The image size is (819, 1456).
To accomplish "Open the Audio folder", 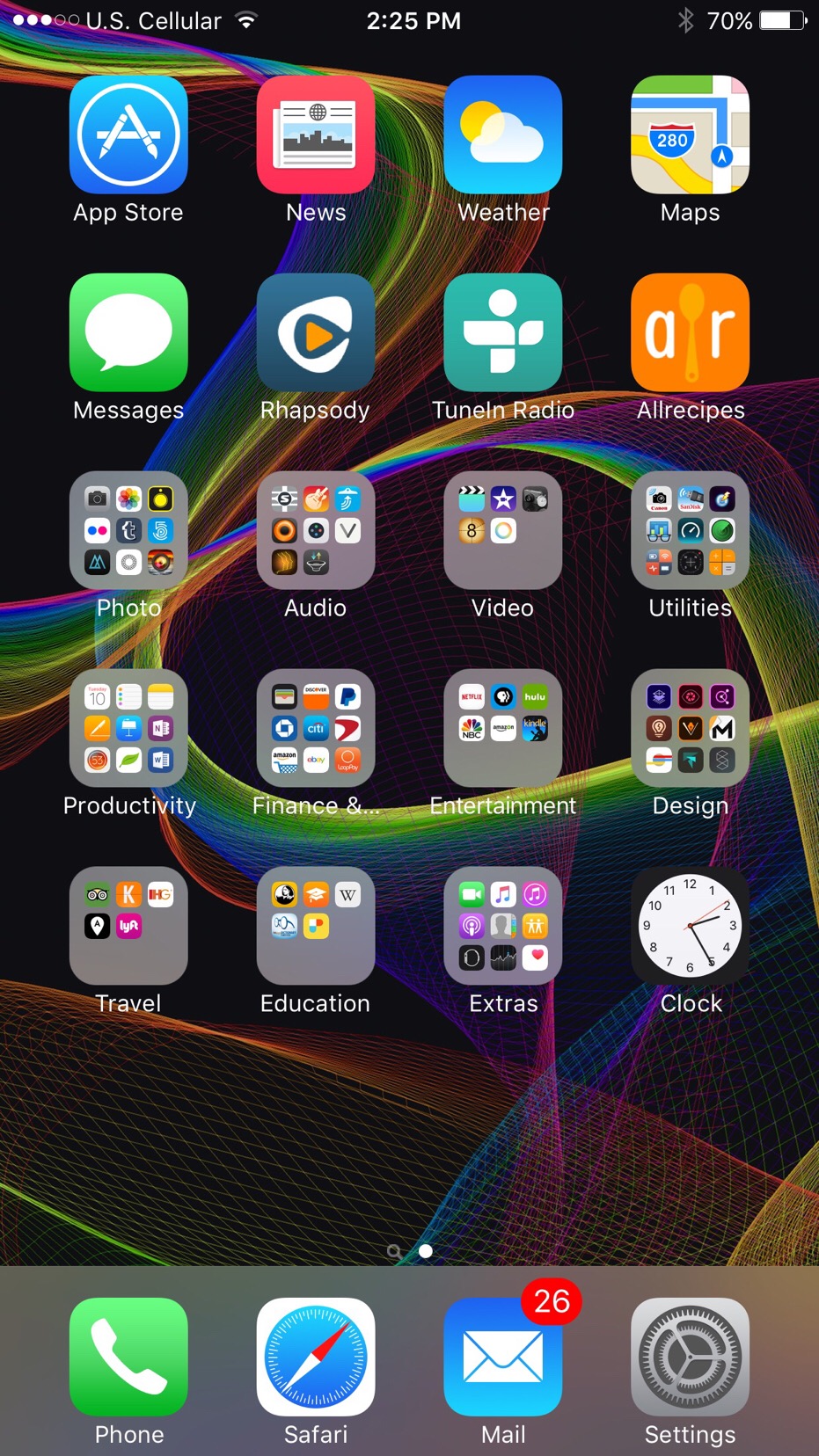I will pos(316,530).
